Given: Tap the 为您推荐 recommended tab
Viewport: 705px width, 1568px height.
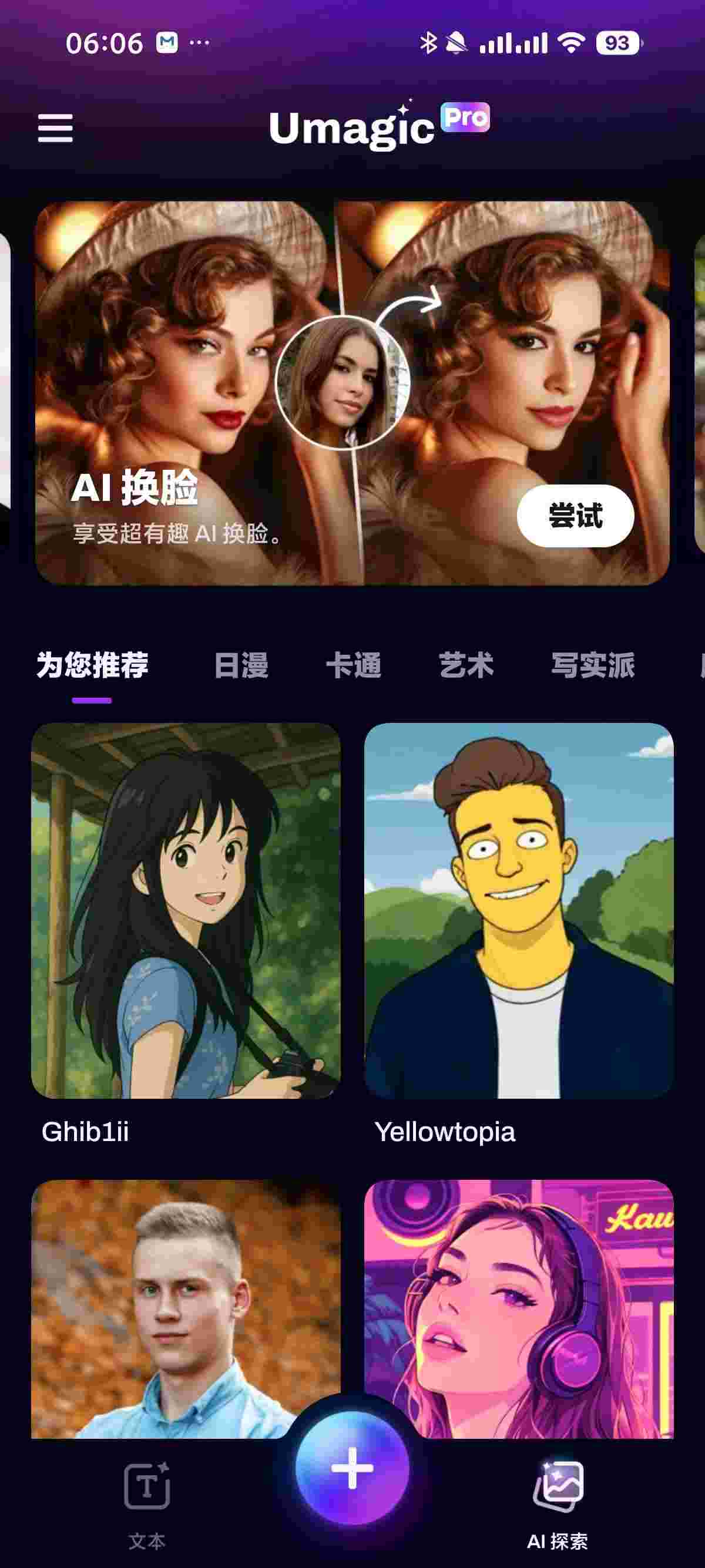Looking at the screenshot, I should pos(93,667).
